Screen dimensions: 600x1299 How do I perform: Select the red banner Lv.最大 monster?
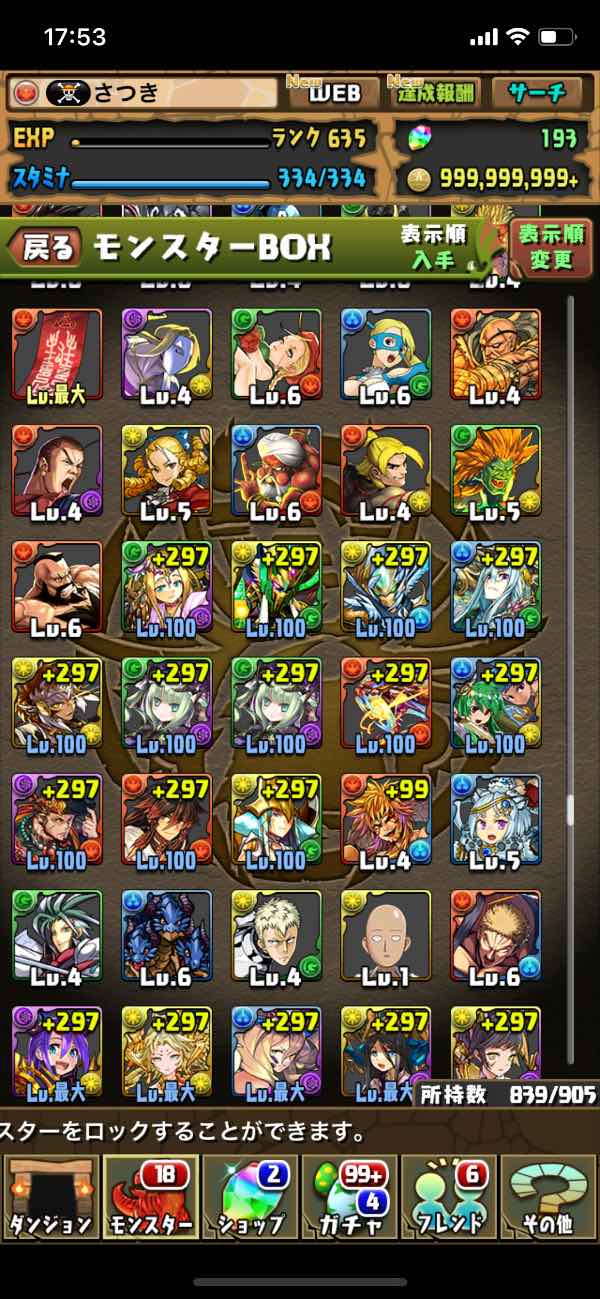tap(57, 355)
